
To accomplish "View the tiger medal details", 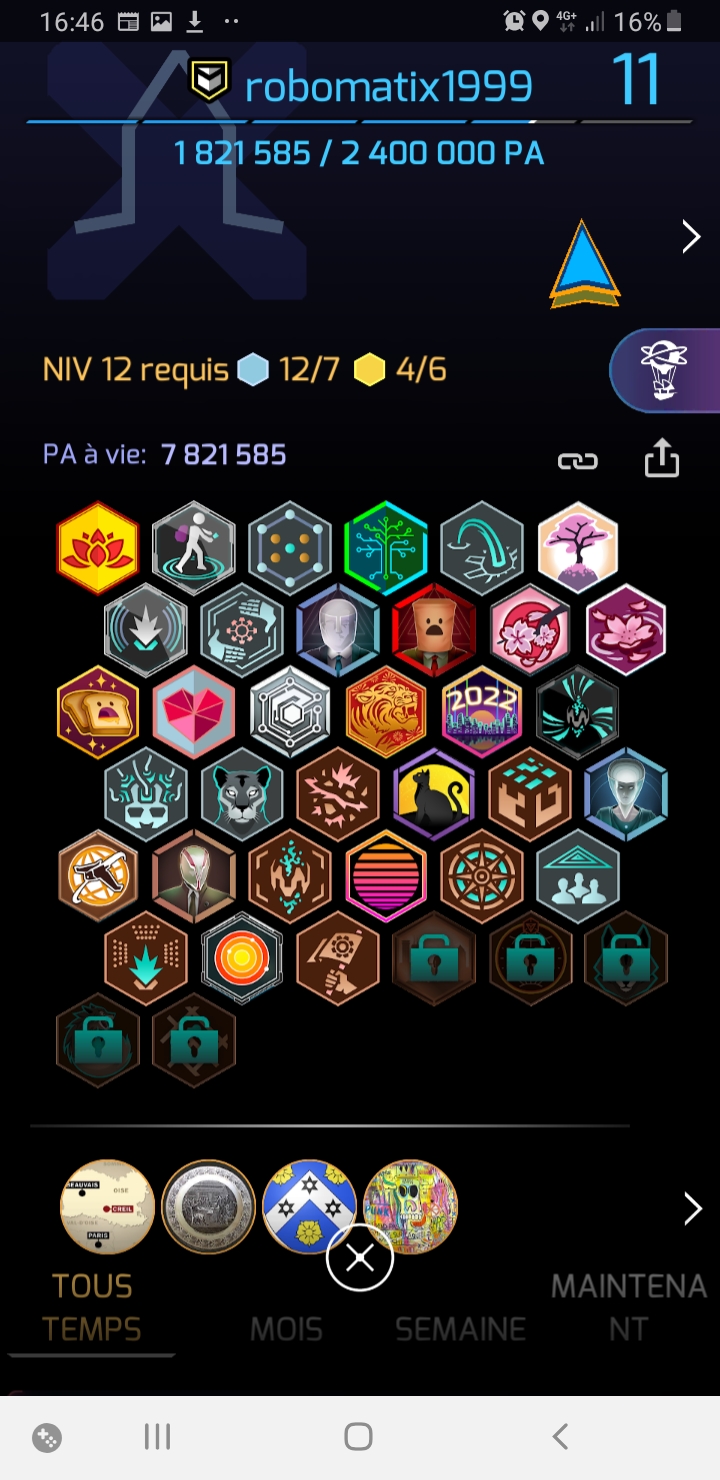I will (x=386, y=712).
